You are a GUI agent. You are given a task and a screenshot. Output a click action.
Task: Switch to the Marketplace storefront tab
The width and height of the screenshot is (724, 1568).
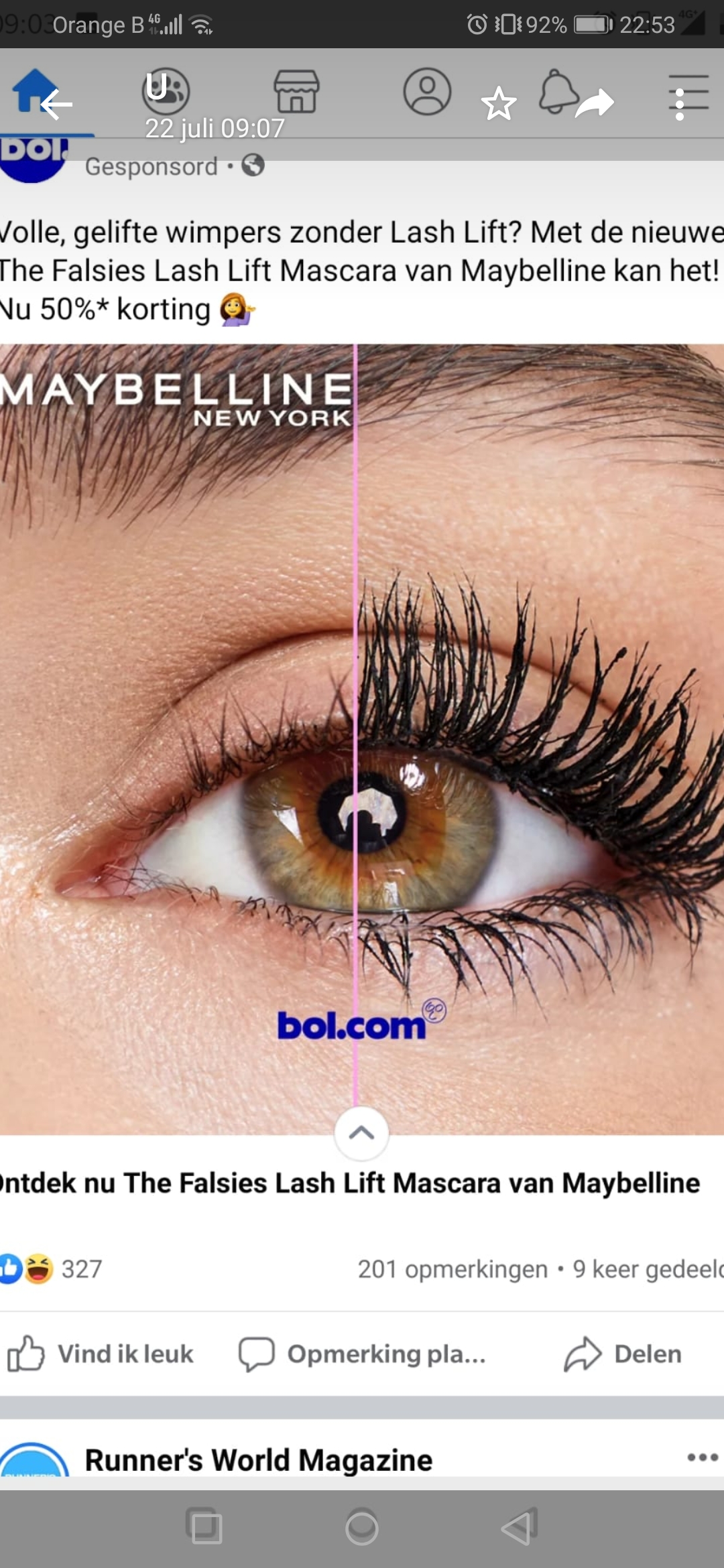click(x=296, y=91)
